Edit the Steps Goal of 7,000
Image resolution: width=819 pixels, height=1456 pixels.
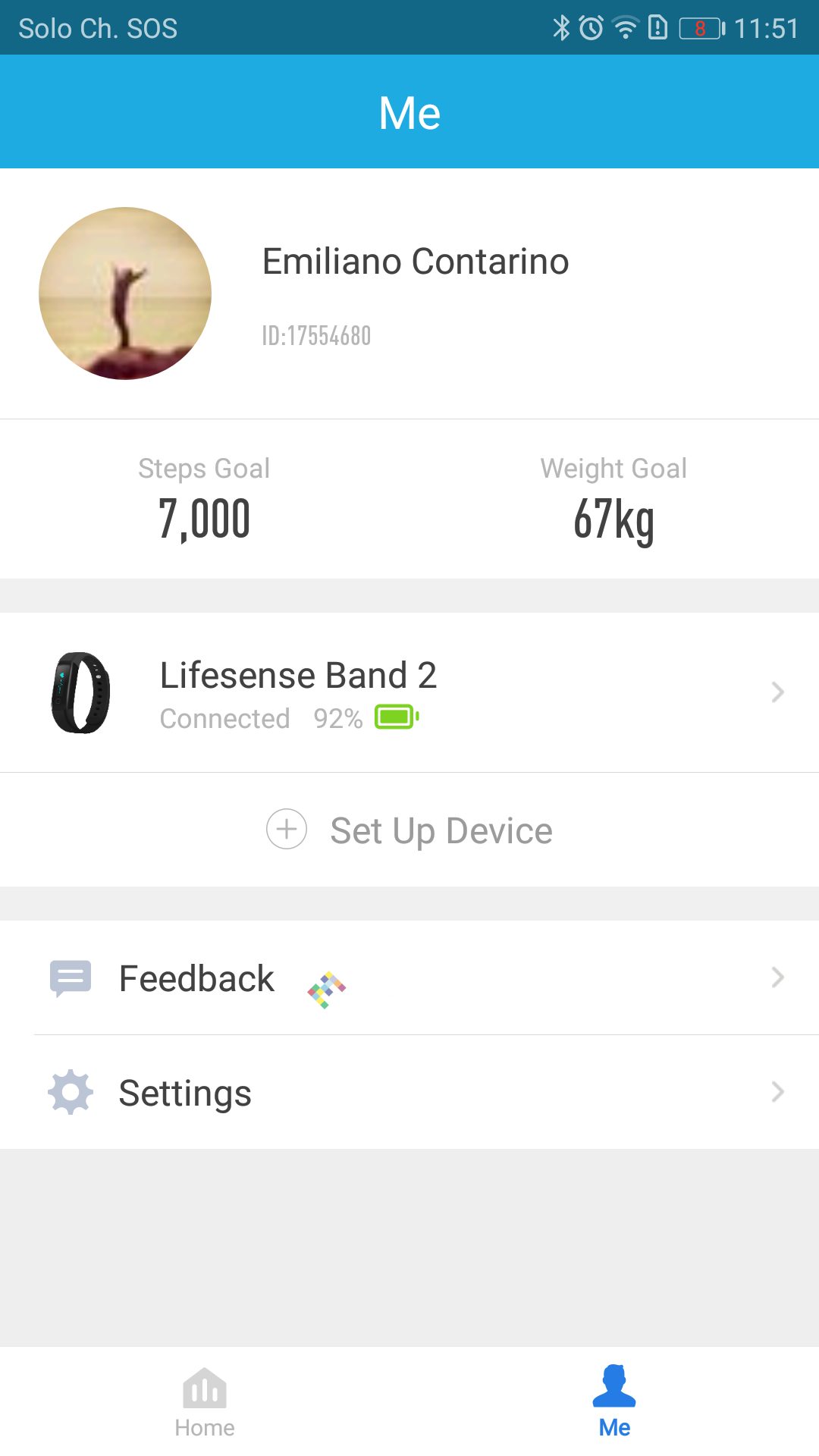tap(204, 501)
